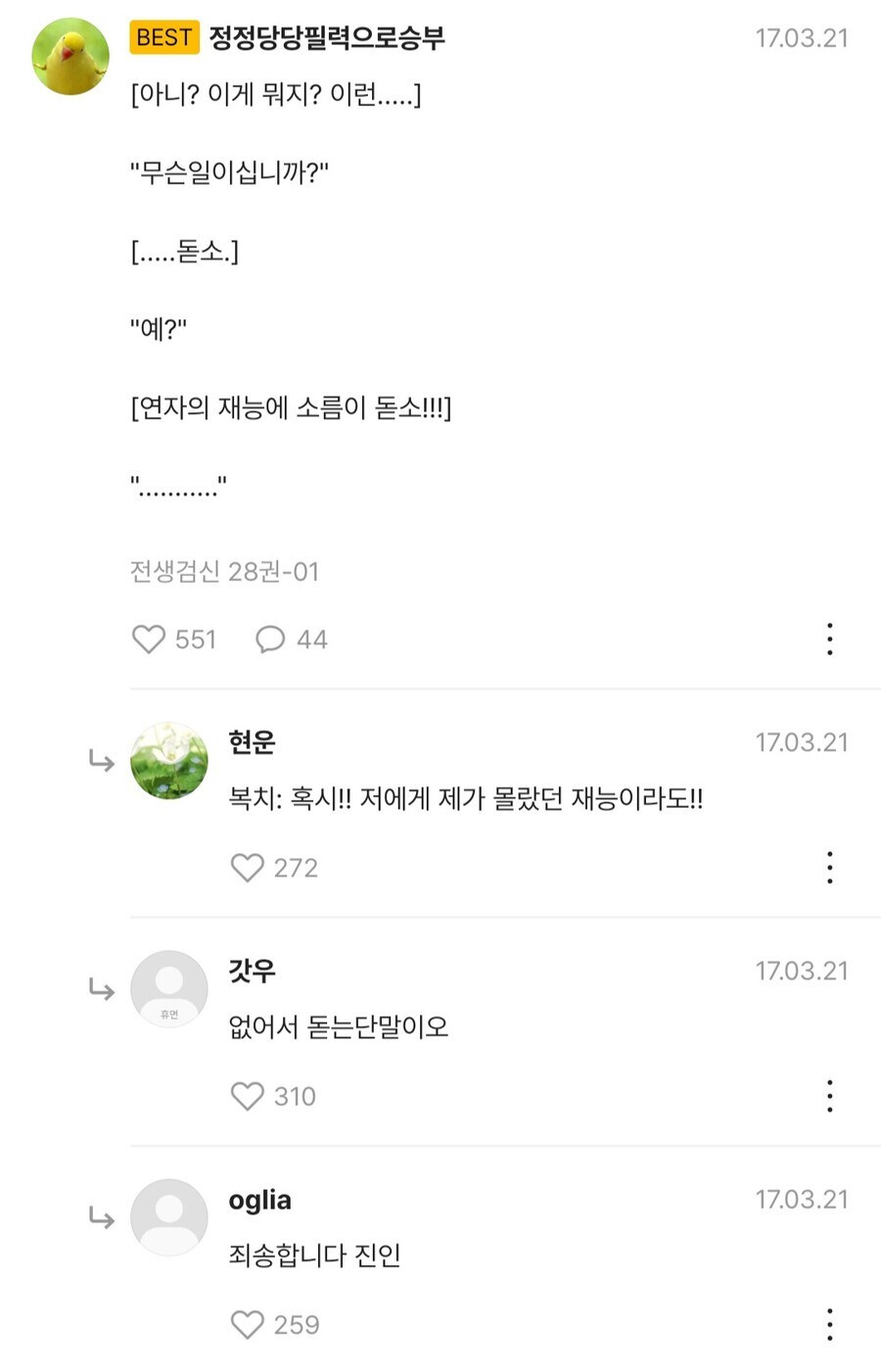Open the three-dot menu beside oglia's comment
The height and width of the screenshot is (1372, 881).
tap(829, 1324)
